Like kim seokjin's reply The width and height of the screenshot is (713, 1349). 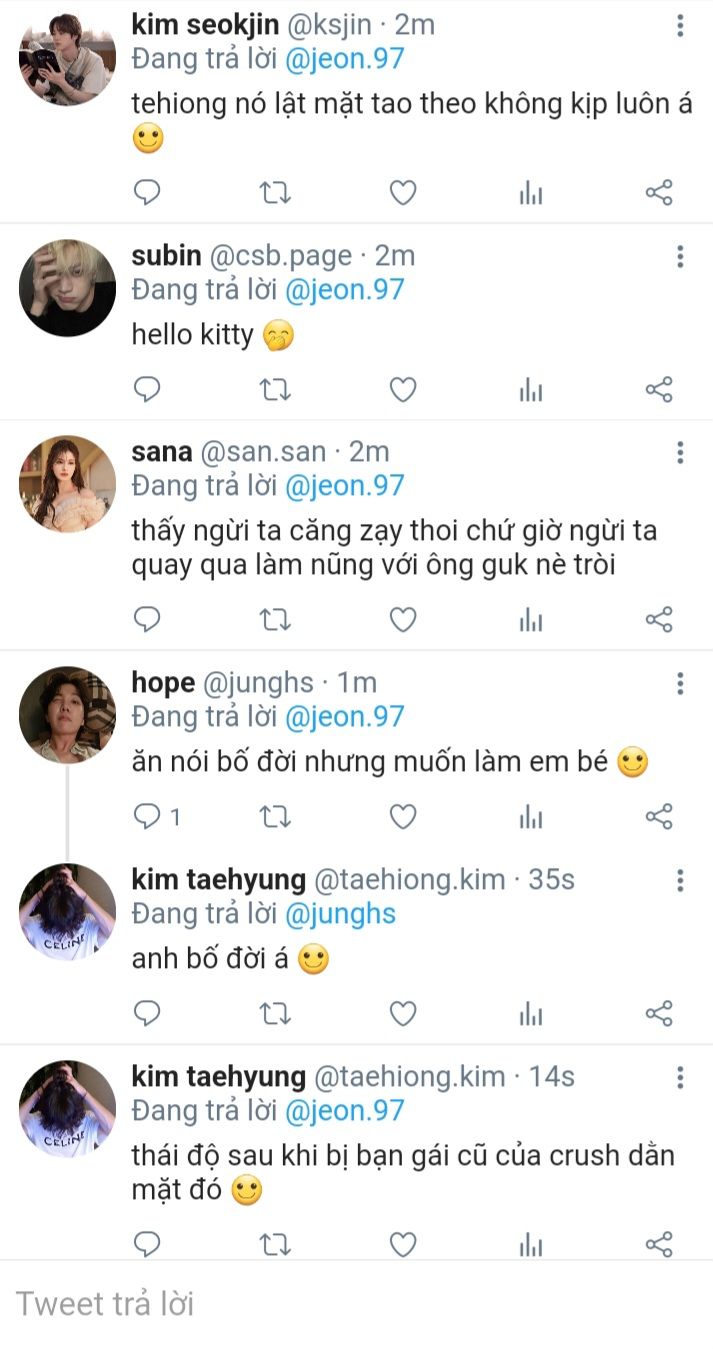402,193
